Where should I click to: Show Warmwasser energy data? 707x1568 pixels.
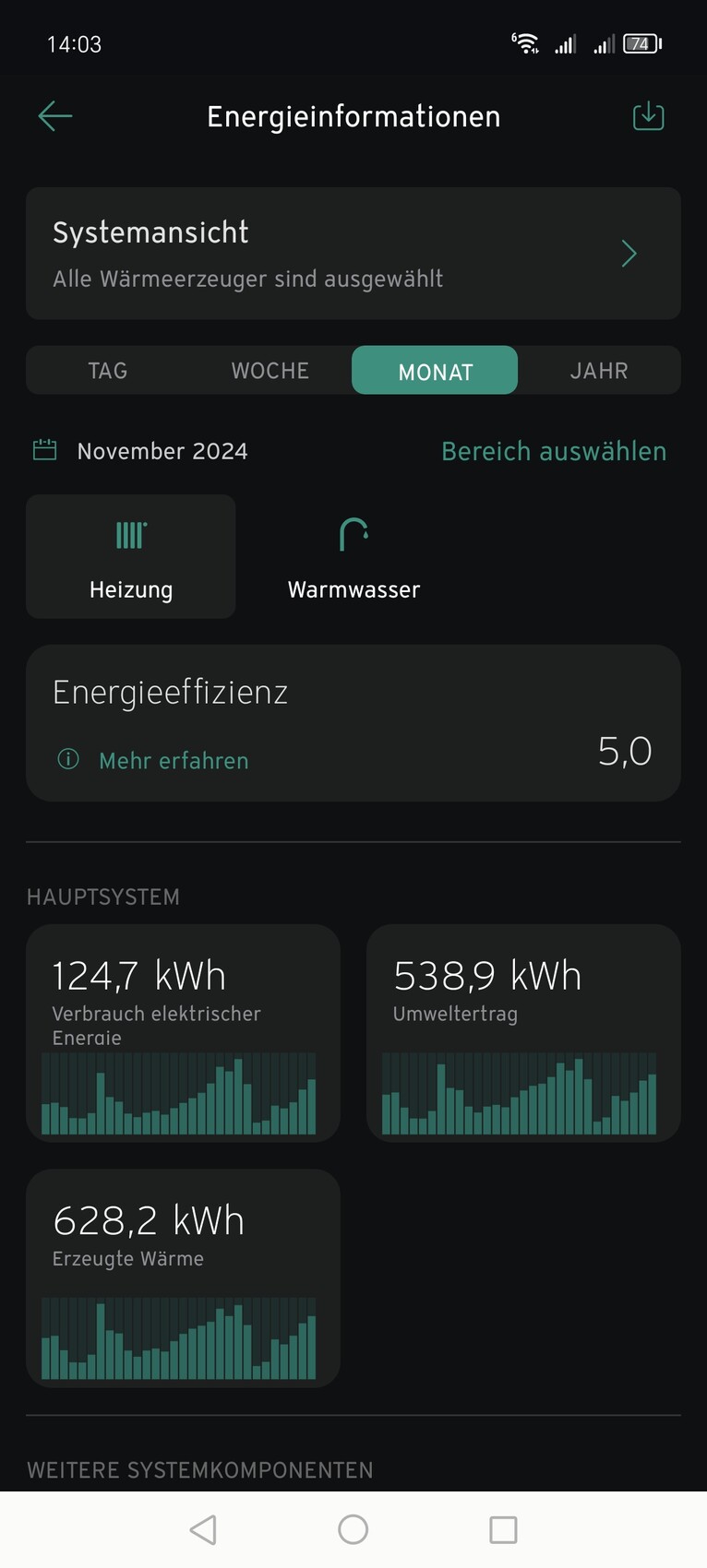point(353,557)
